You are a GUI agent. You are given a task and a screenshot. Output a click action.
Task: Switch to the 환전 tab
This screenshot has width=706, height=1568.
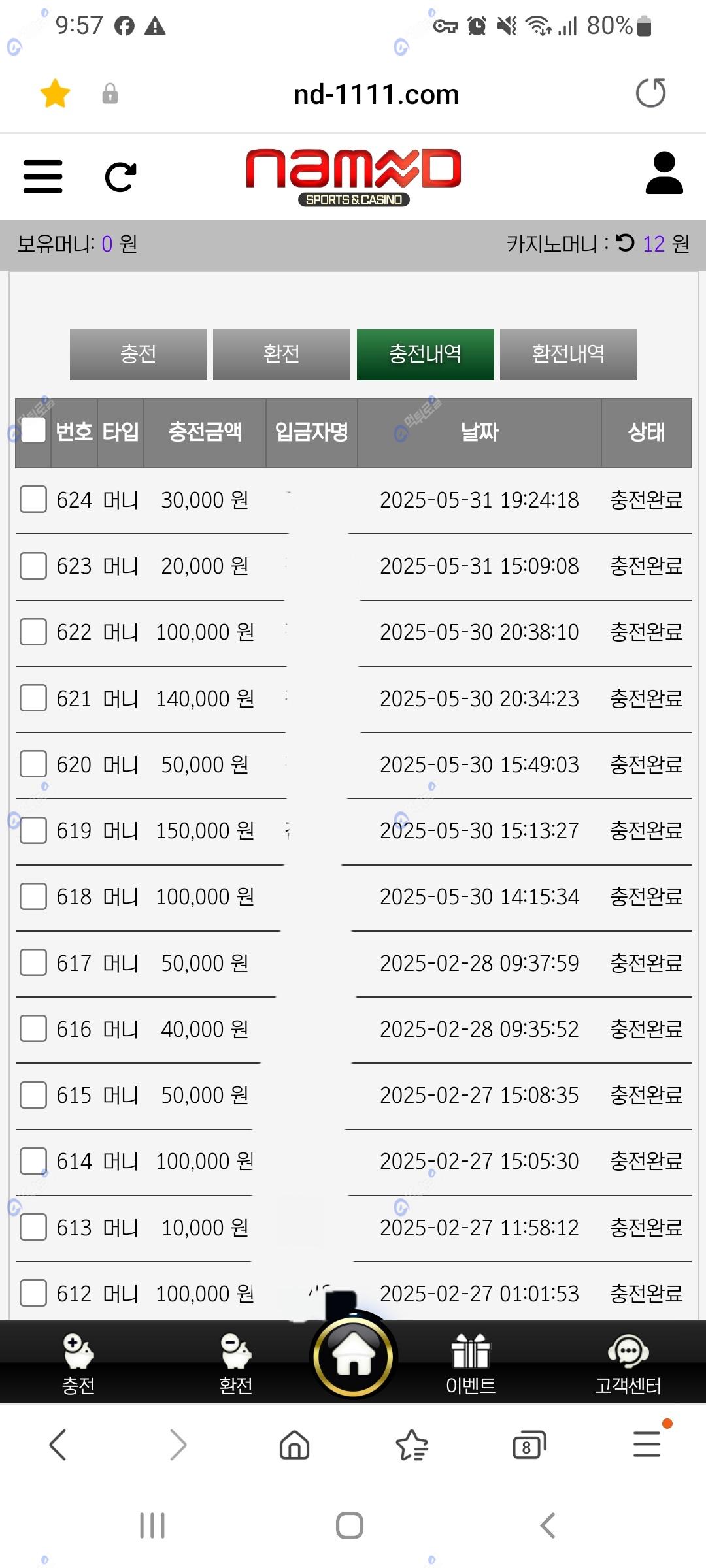(x=281, y=354)
